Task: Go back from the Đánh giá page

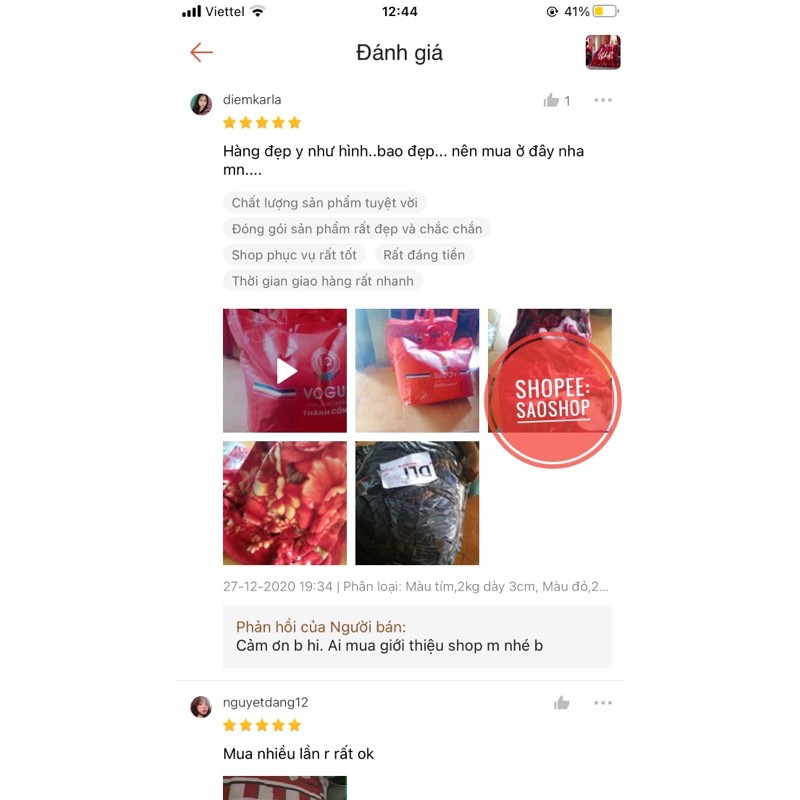Action: click(202, 52)
